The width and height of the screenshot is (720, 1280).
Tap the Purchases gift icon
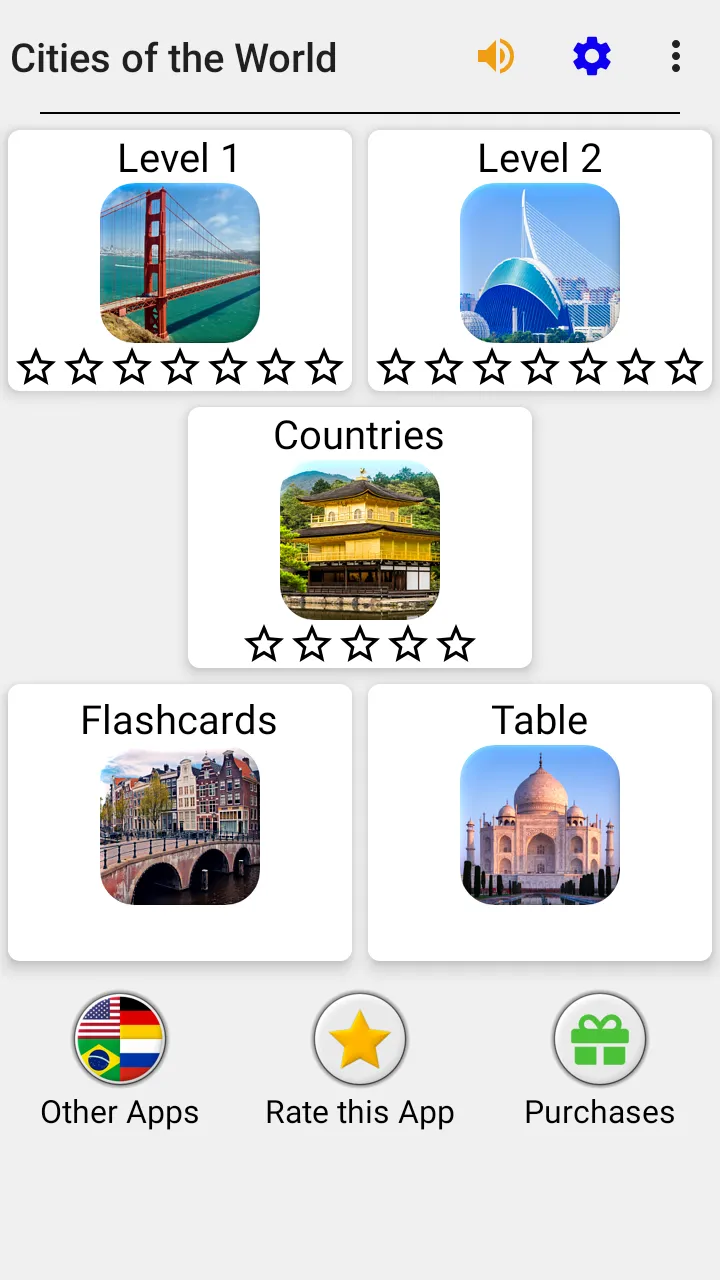(x=599, y=1040)
